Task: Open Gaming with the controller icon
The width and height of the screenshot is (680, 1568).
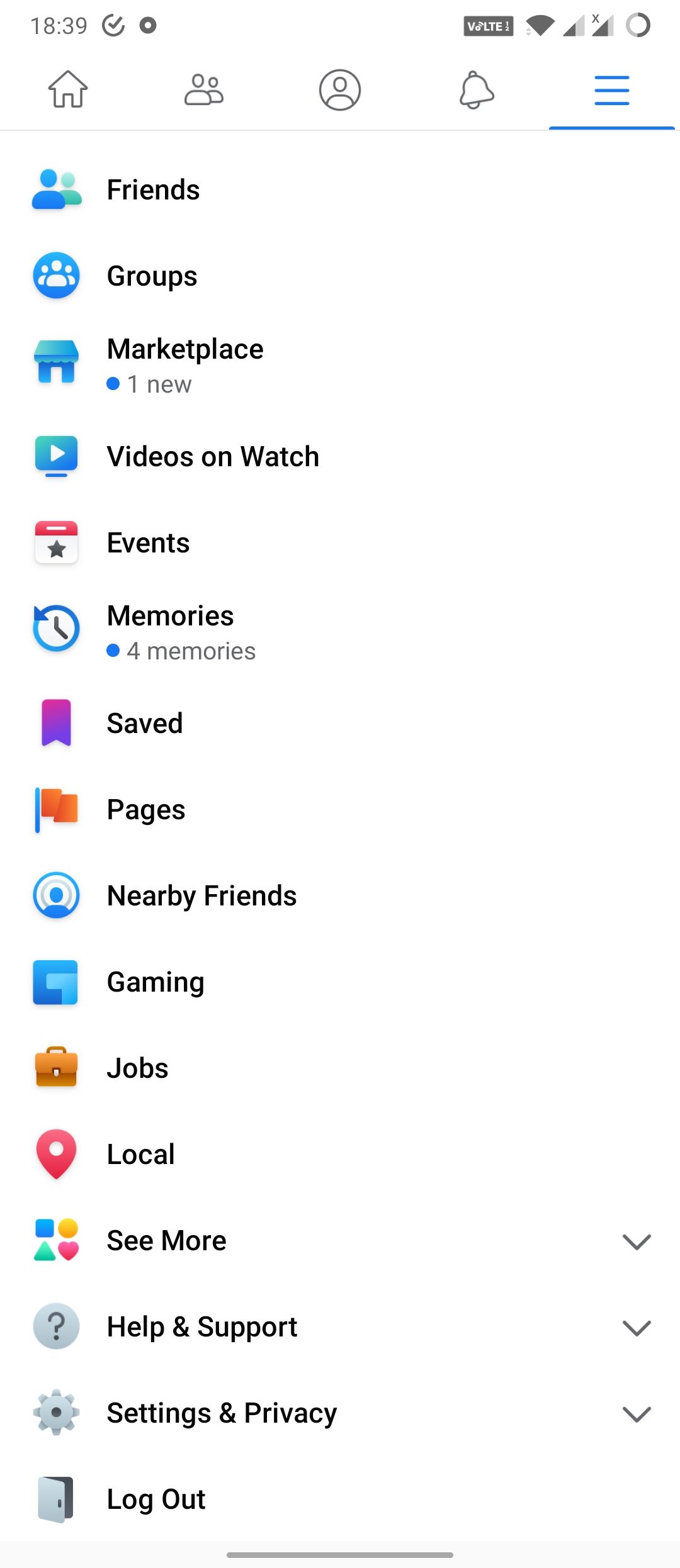Action: [55, 982]
